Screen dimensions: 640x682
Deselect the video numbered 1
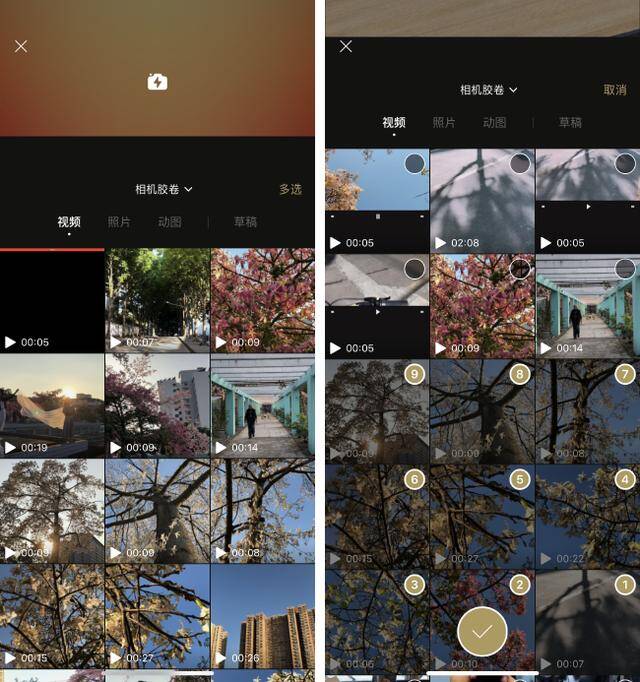point(625,584)
